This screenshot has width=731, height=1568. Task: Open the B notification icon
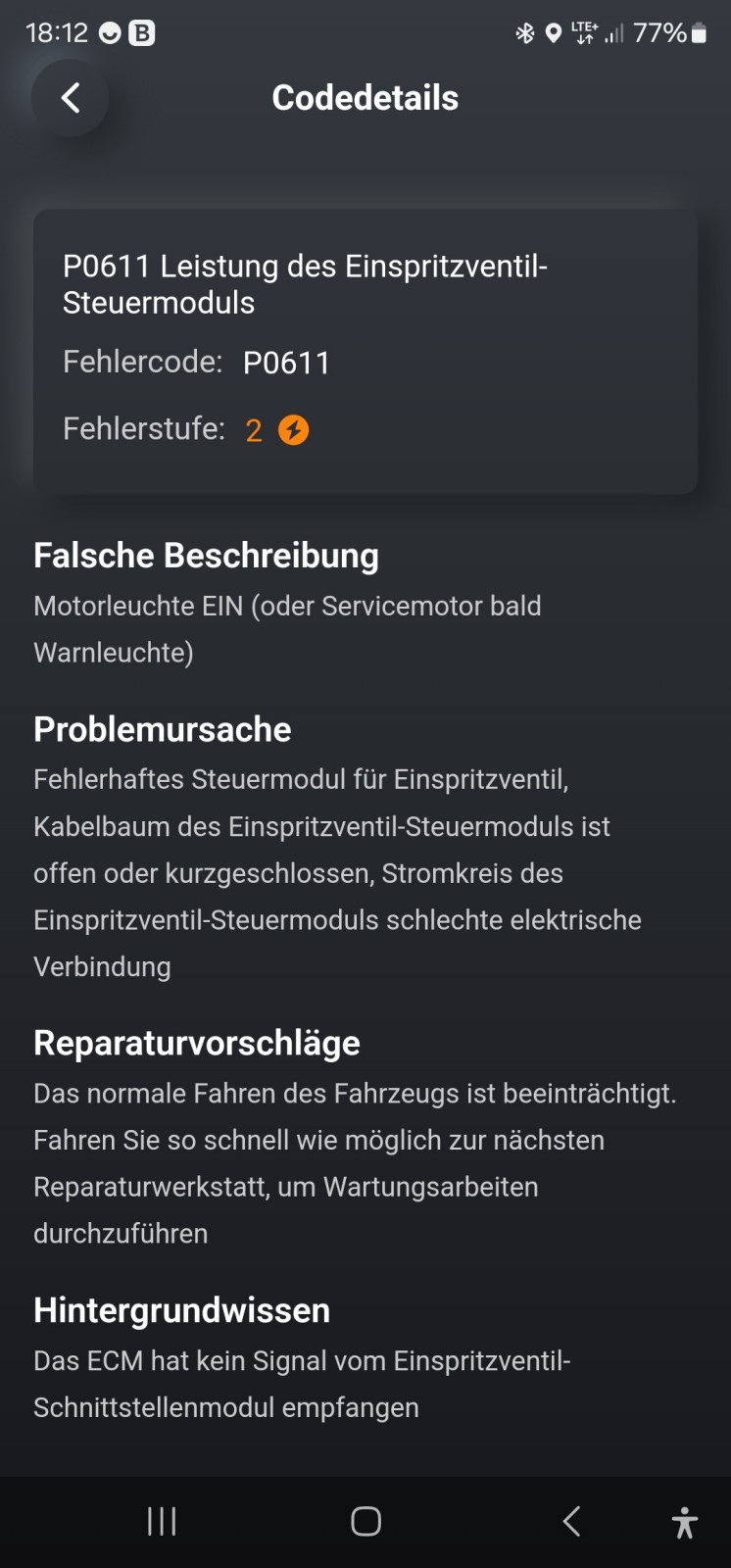pos(140,32)
